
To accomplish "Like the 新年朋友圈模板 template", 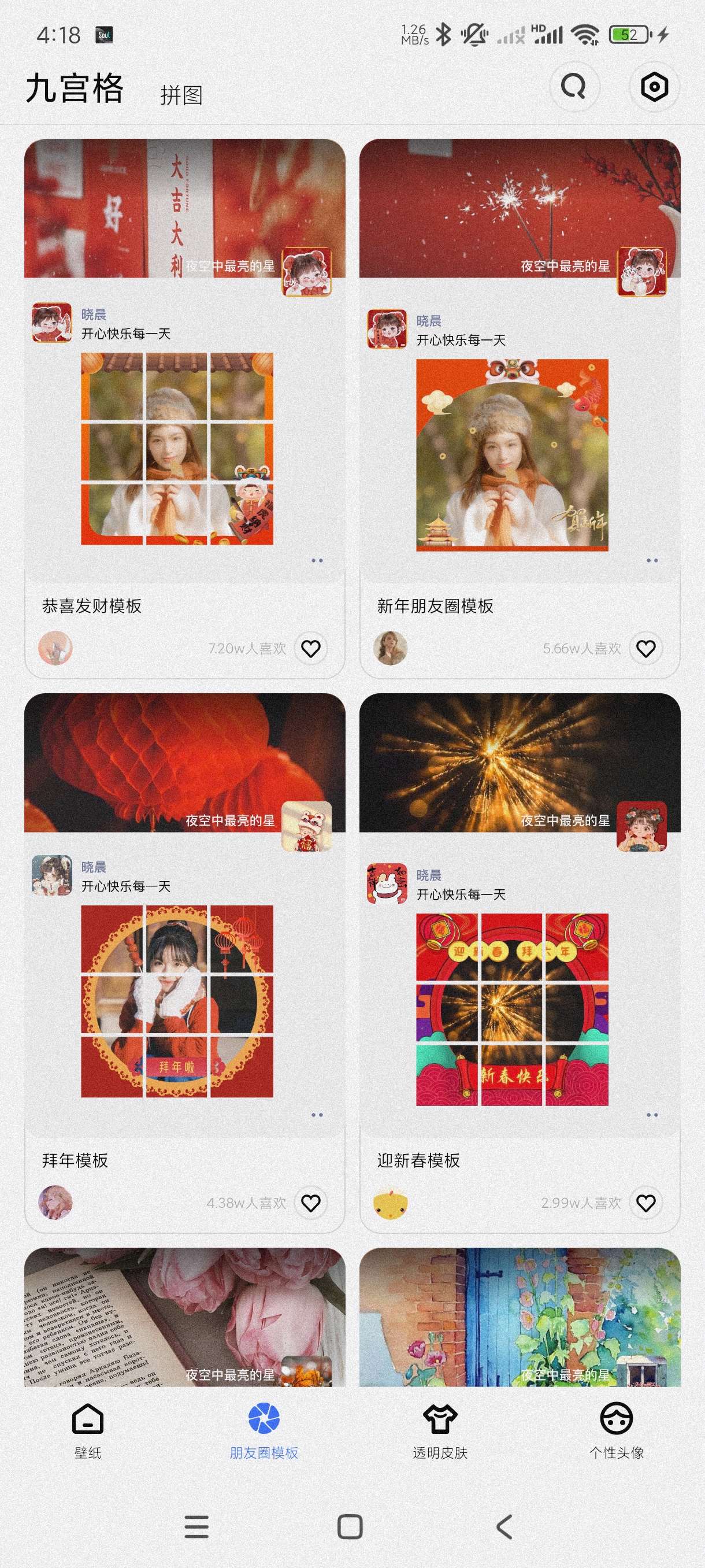I will [x=646, y=649].
